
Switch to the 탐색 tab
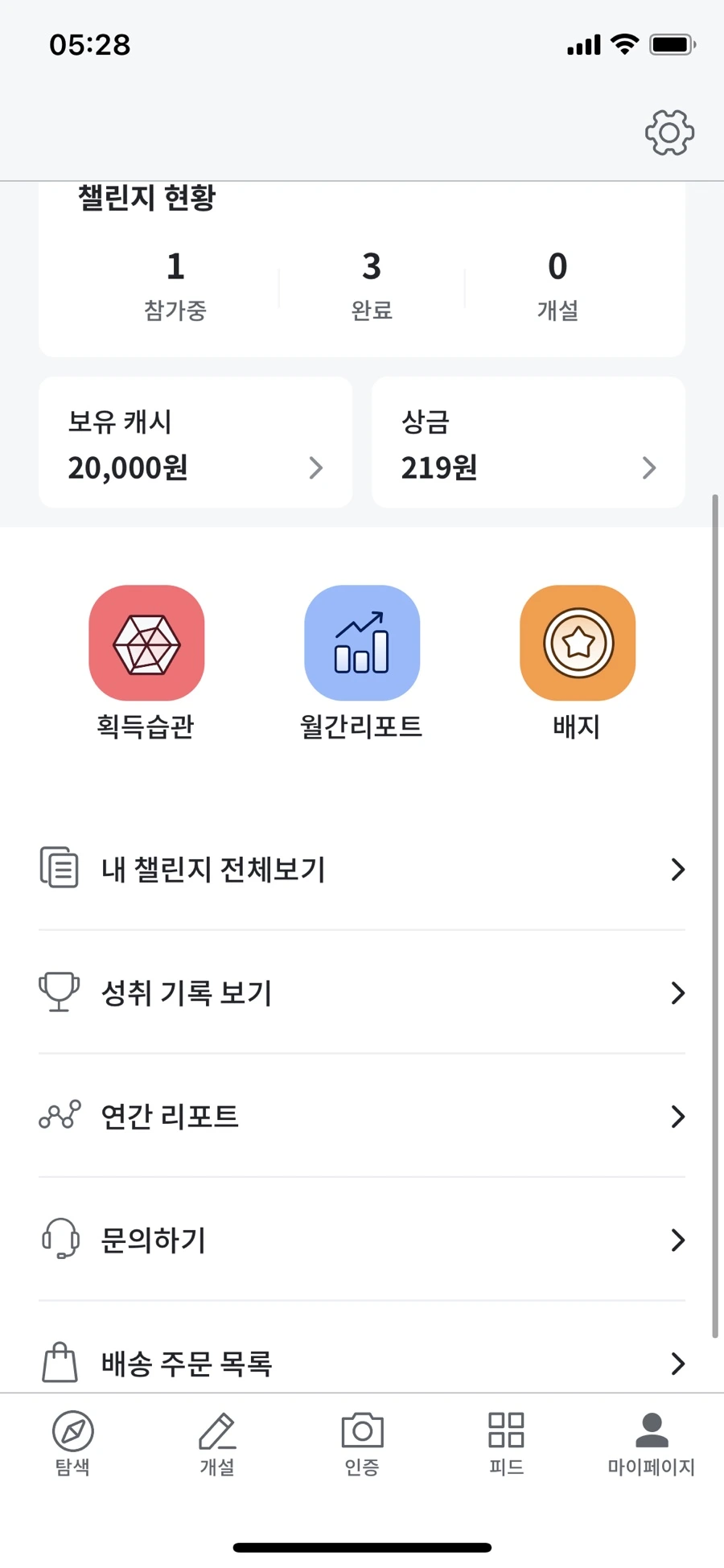tap(72, 1443)
